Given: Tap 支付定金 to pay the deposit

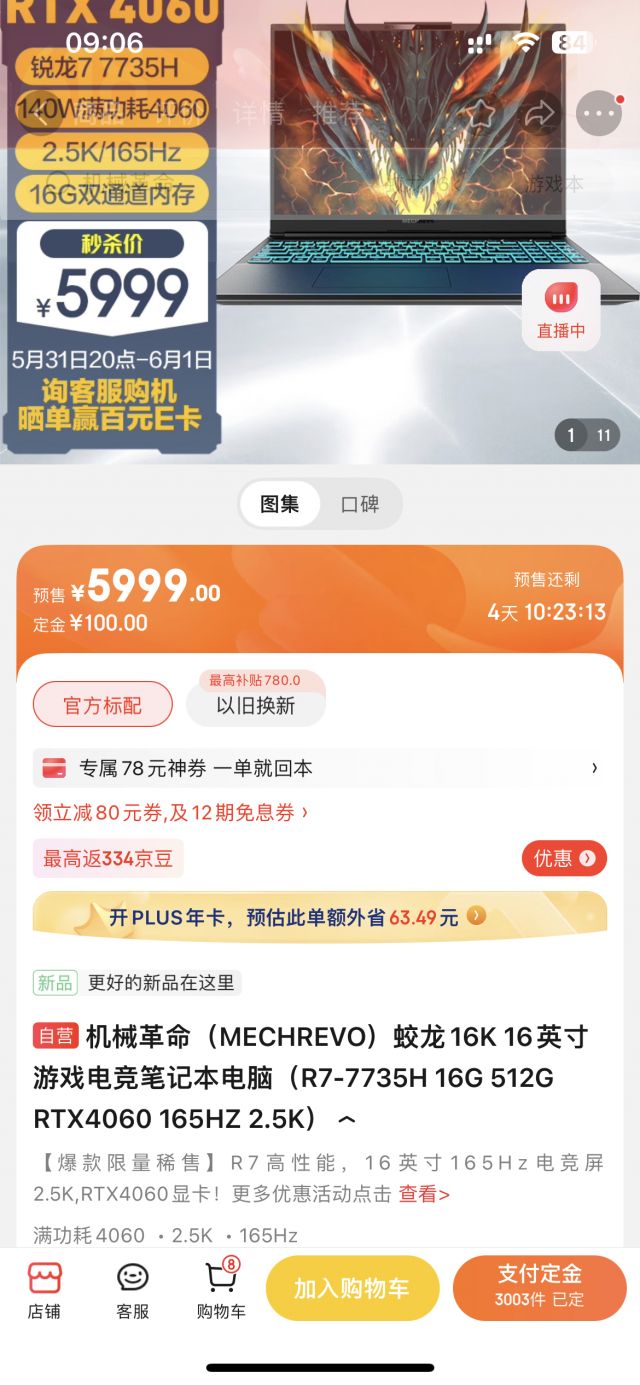Looking at the screenshot, I should 540,1289.
